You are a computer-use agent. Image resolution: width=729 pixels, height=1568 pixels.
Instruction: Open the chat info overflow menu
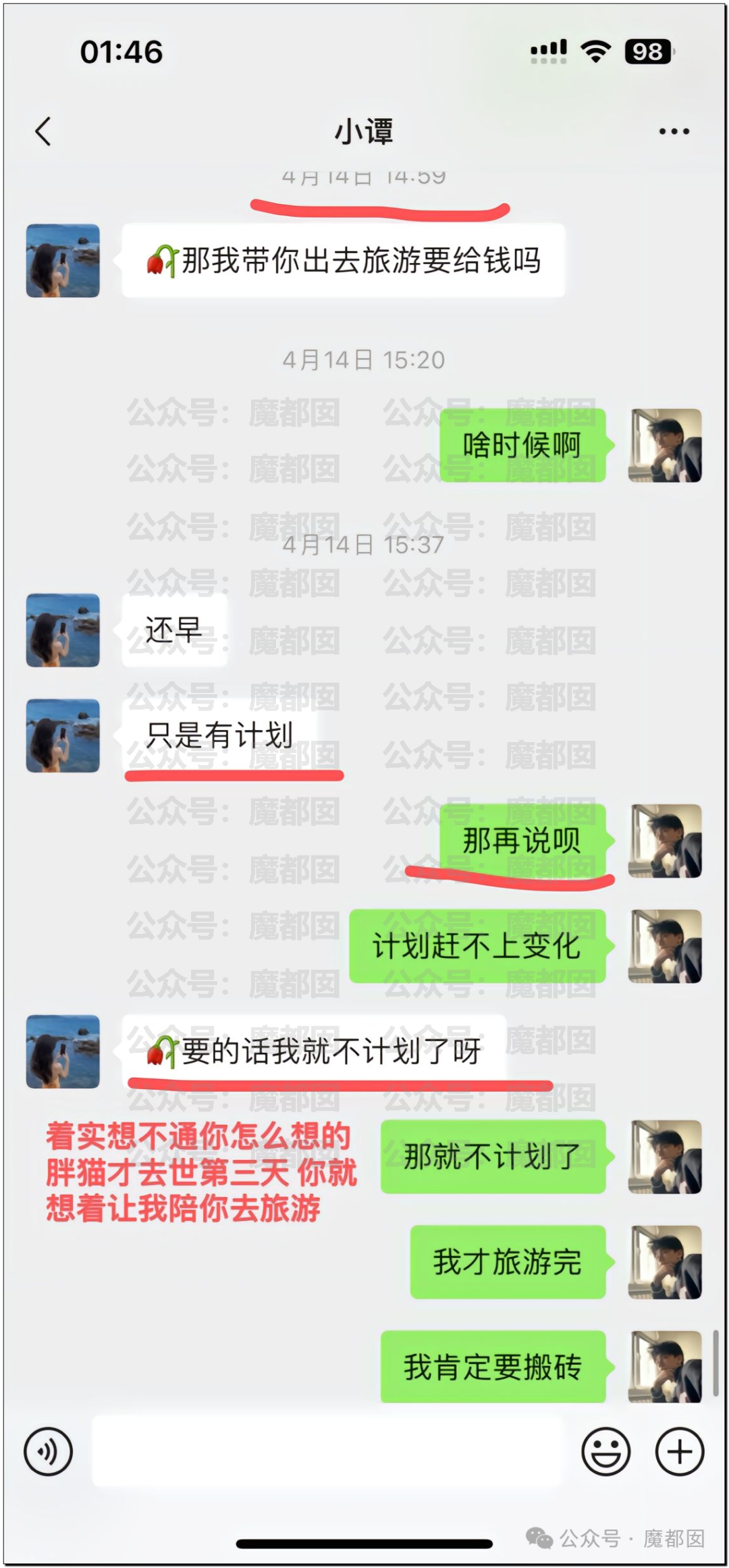[674, 132]
